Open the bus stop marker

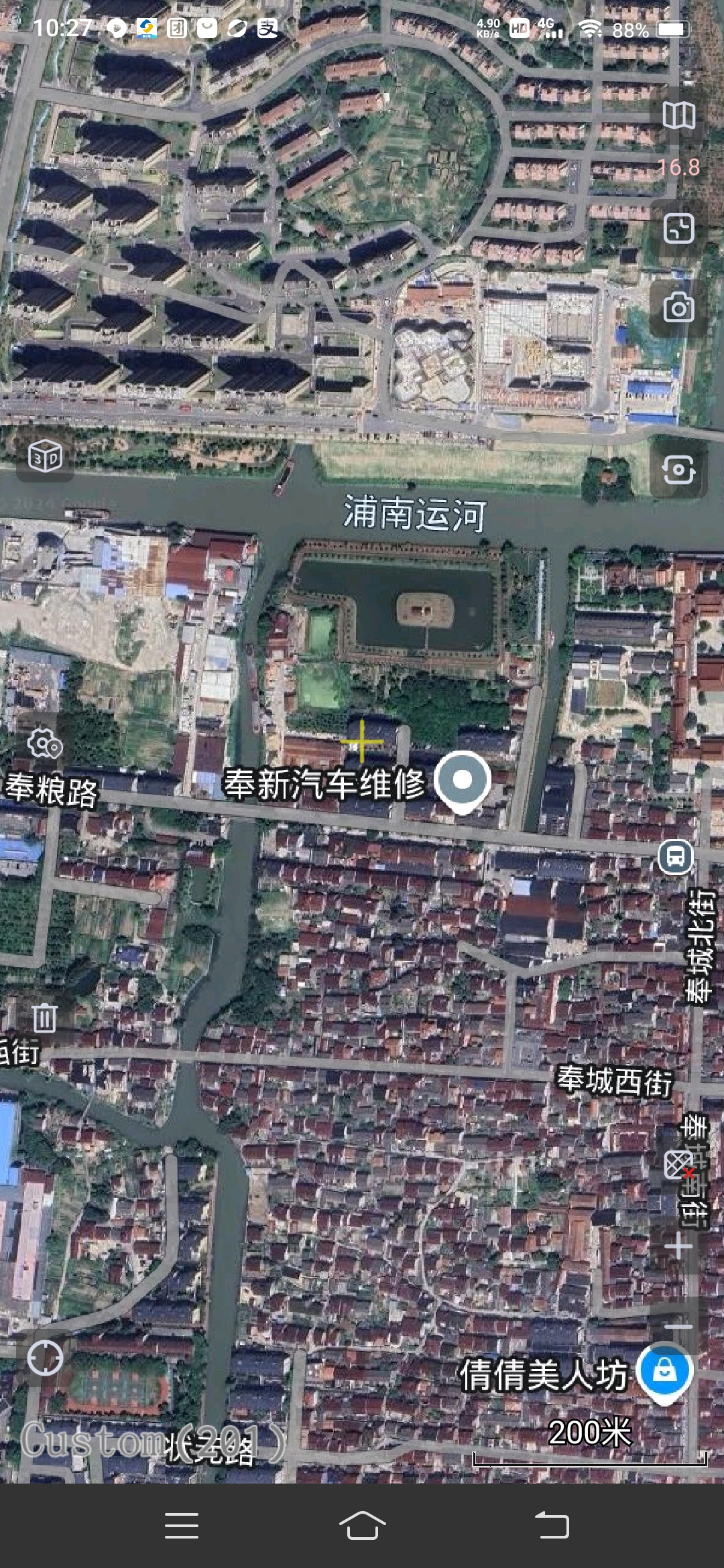[676, 856]
